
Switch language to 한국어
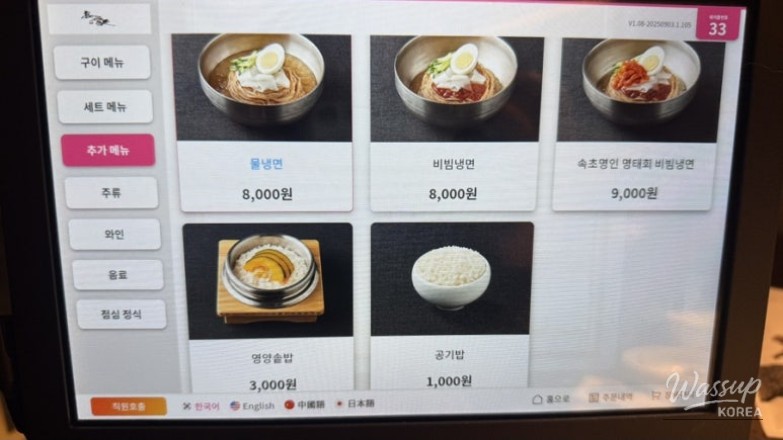tap(201, 407)
